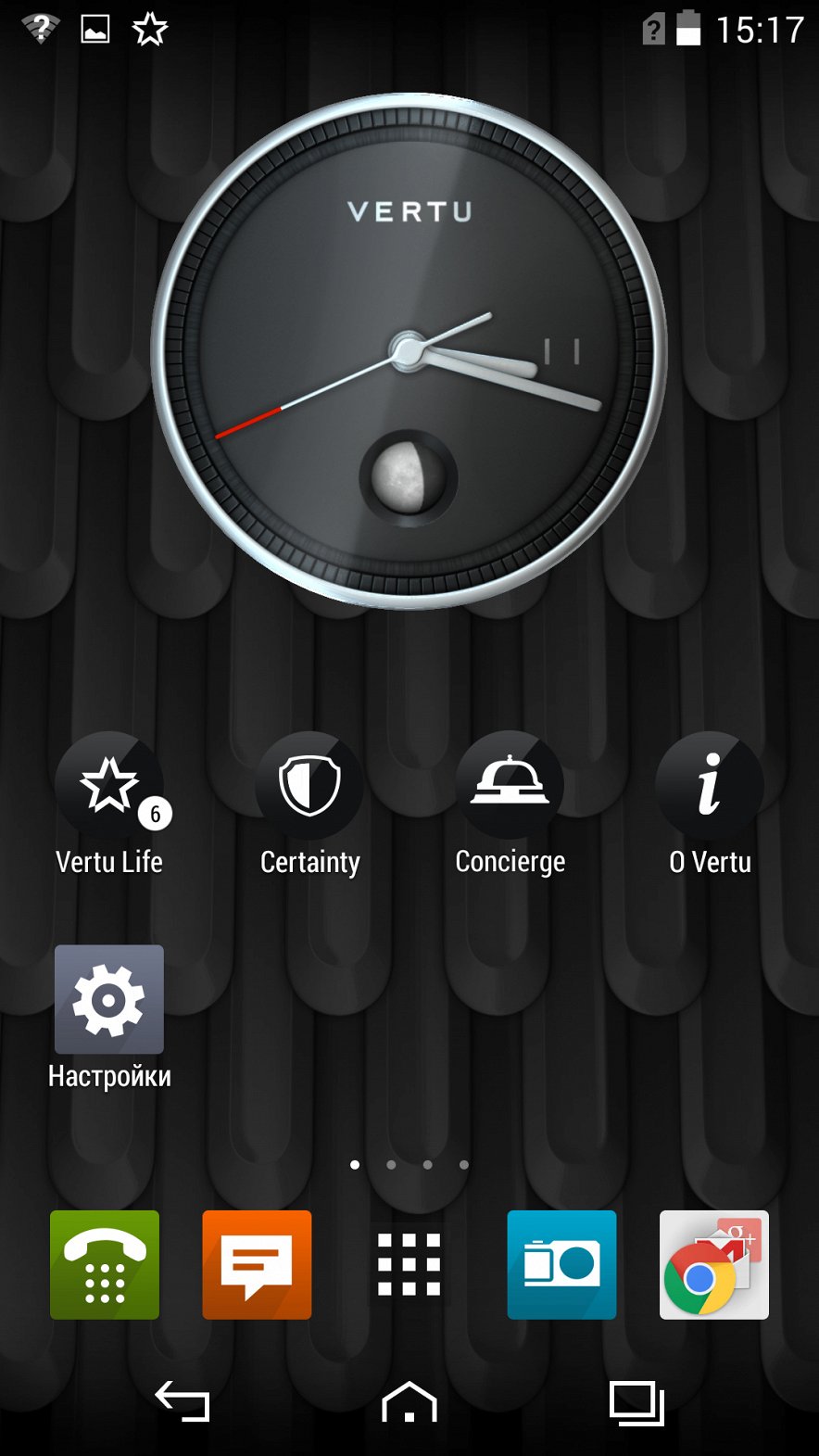The height and width of the screenshot is (1456, 819).
Task: Launch the Certainty app
Action: [309, 786]
